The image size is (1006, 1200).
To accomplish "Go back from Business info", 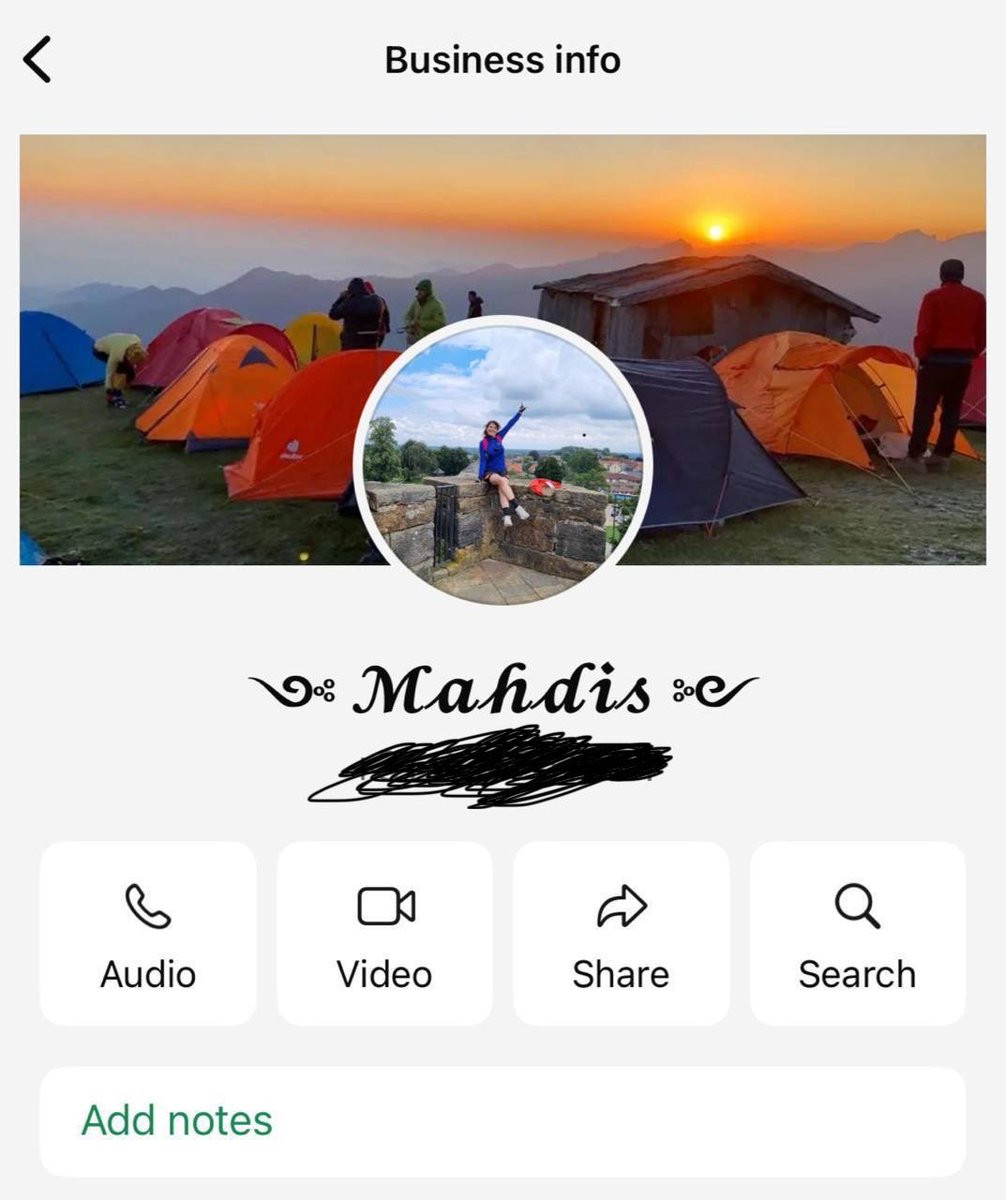I will point(37,60).
